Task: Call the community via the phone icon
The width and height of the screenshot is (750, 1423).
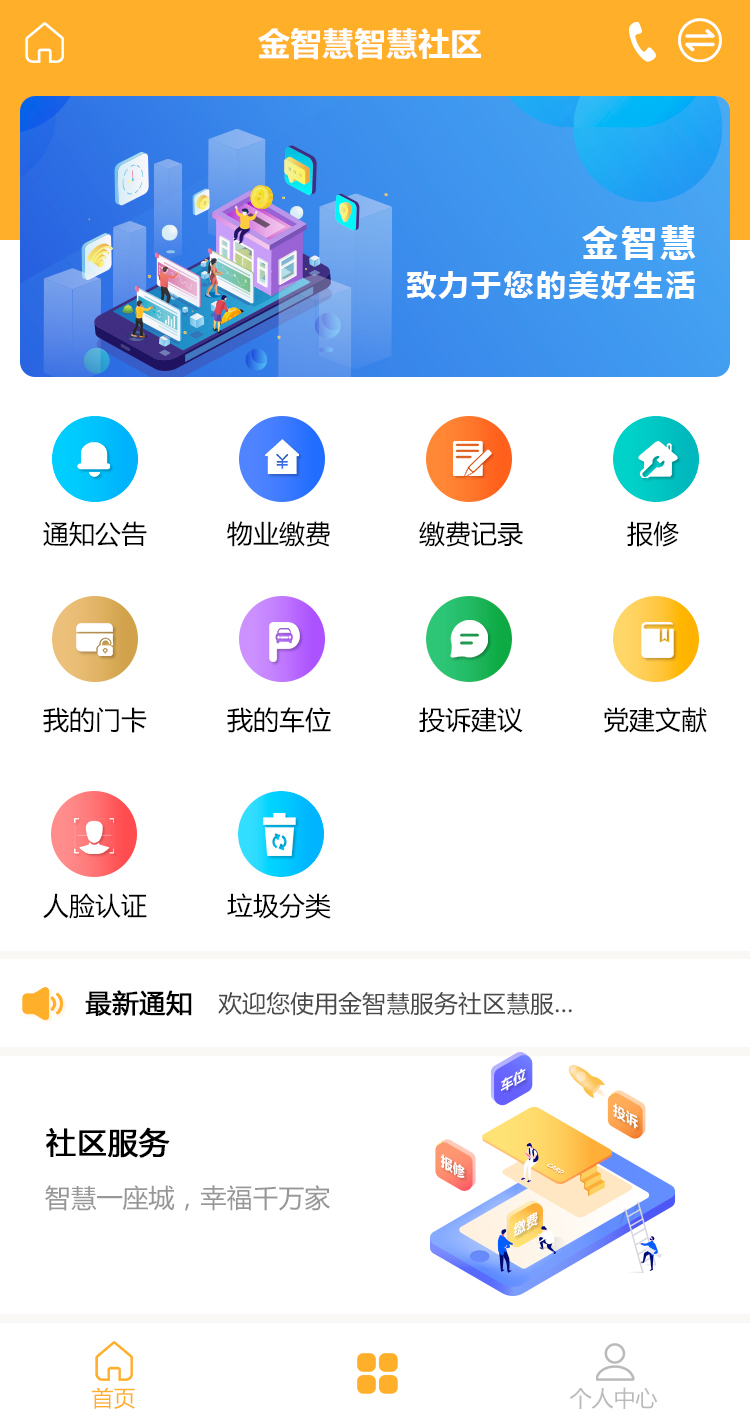Action: (x=642, y=42)
